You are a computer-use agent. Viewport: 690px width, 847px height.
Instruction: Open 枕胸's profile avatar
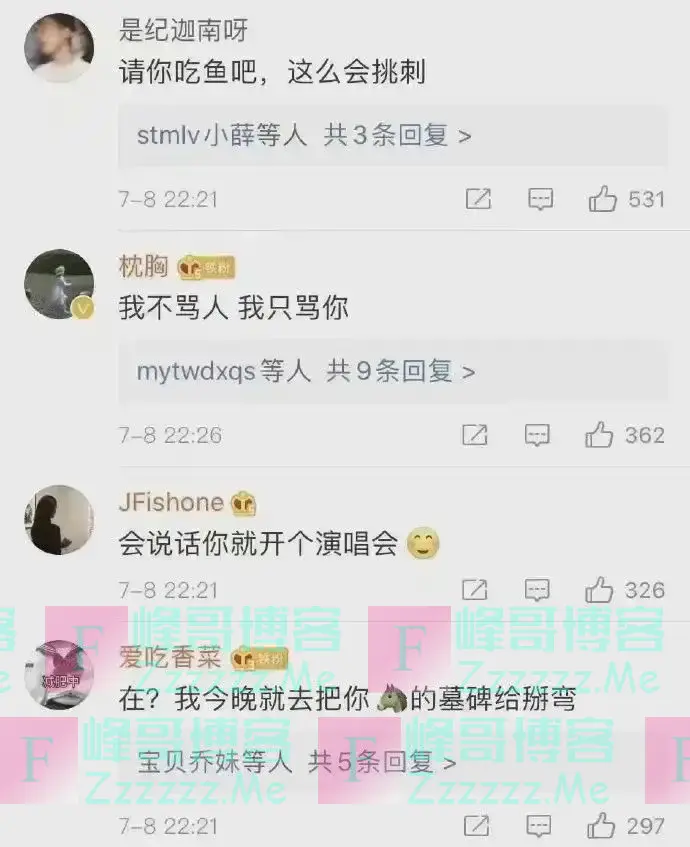(x=58, y=285)
